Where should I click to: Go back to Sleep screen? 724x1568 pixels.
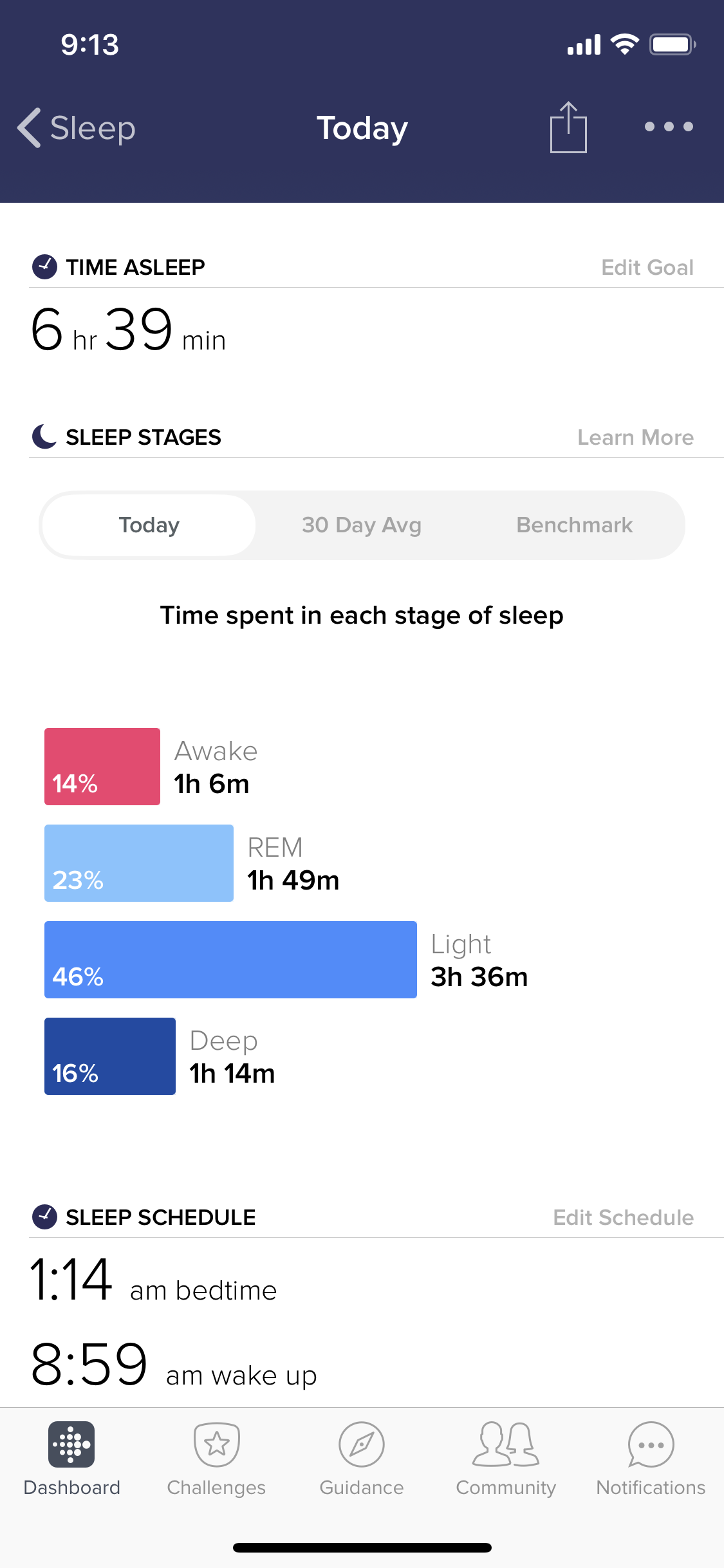coord(77,127)
